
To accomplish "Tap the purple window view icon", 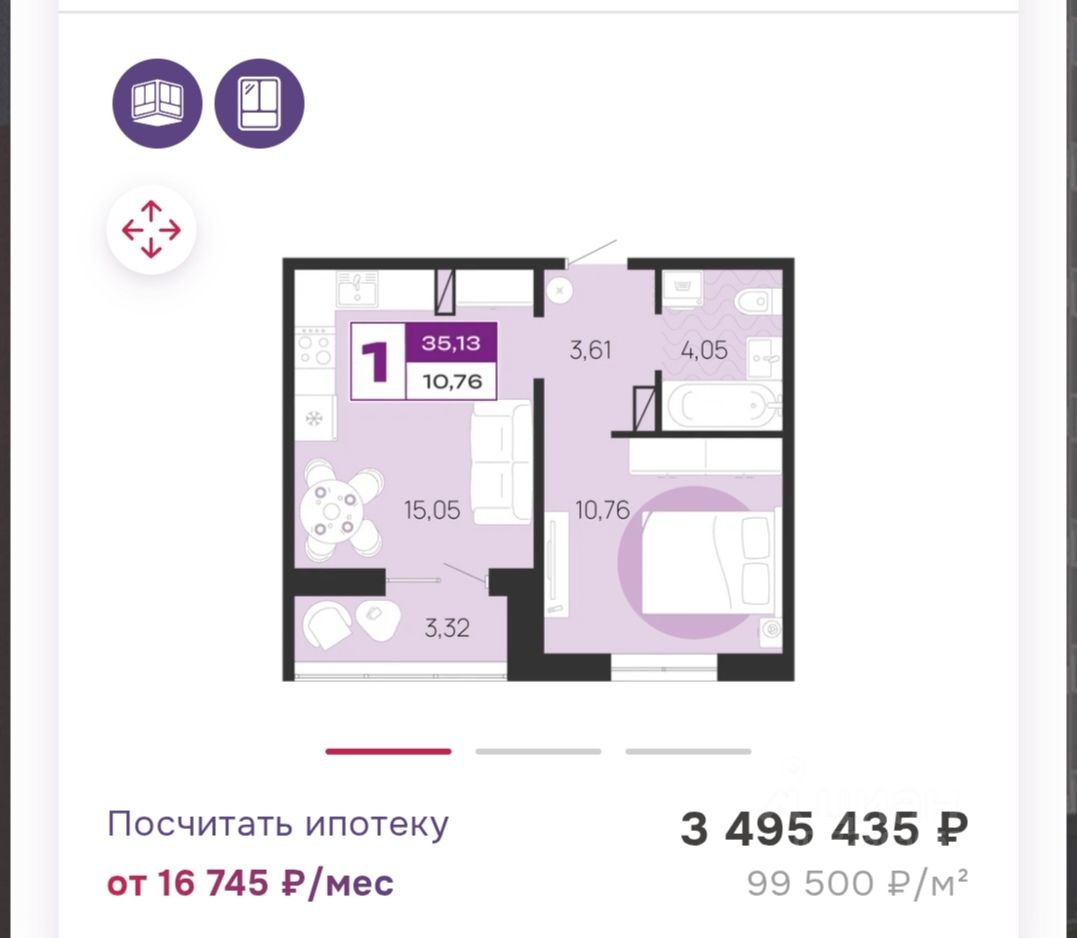I will 260,104.
